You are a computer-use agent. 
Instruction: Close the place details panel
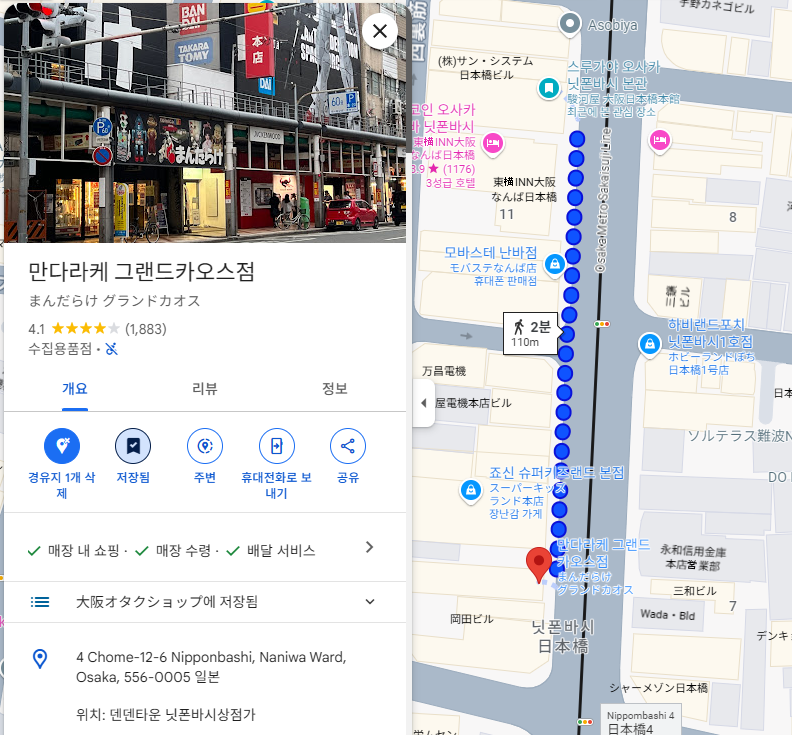coord(379,31)
